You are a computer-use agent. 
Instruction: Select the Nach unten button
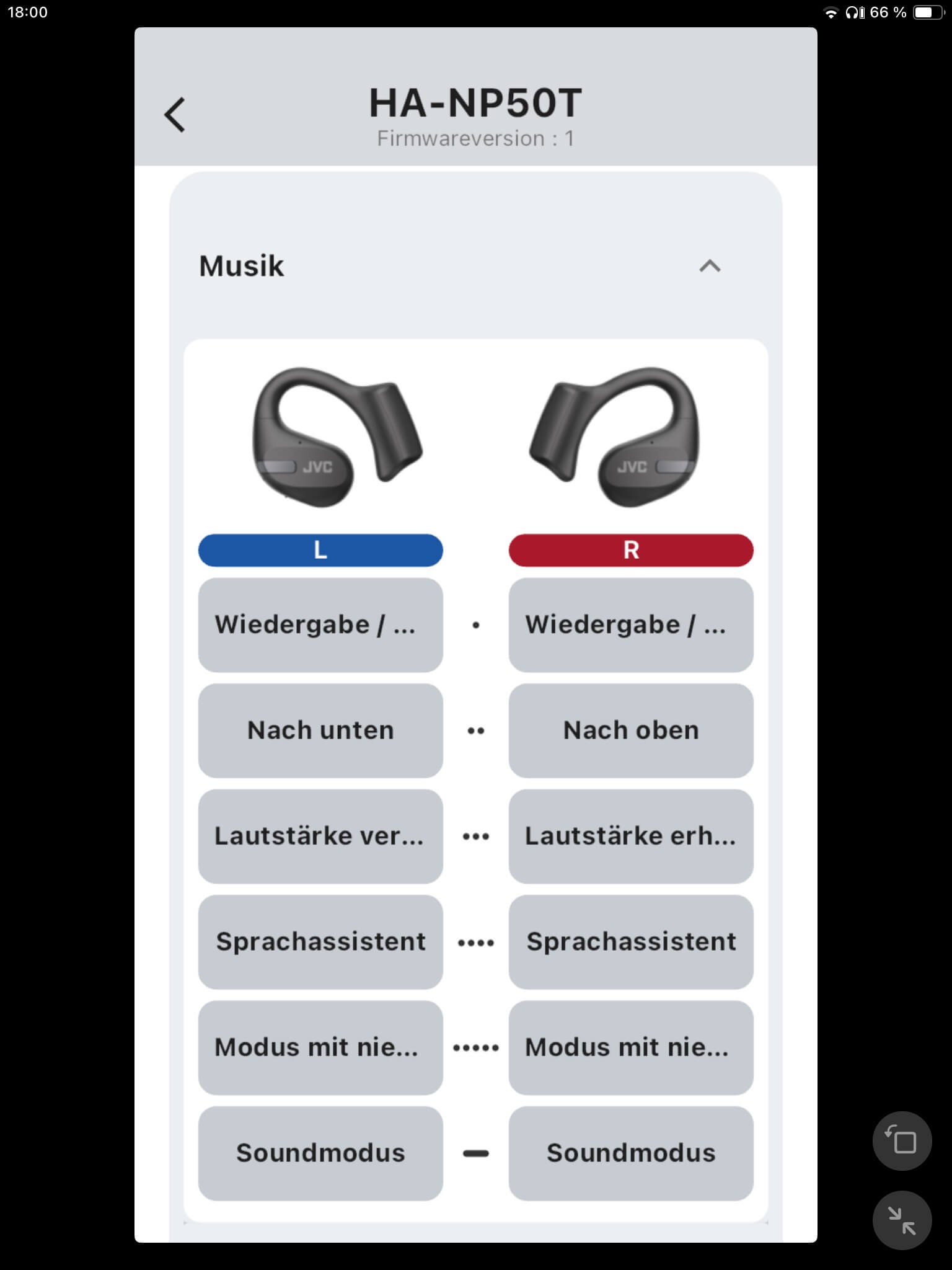[x=320, y=730]
